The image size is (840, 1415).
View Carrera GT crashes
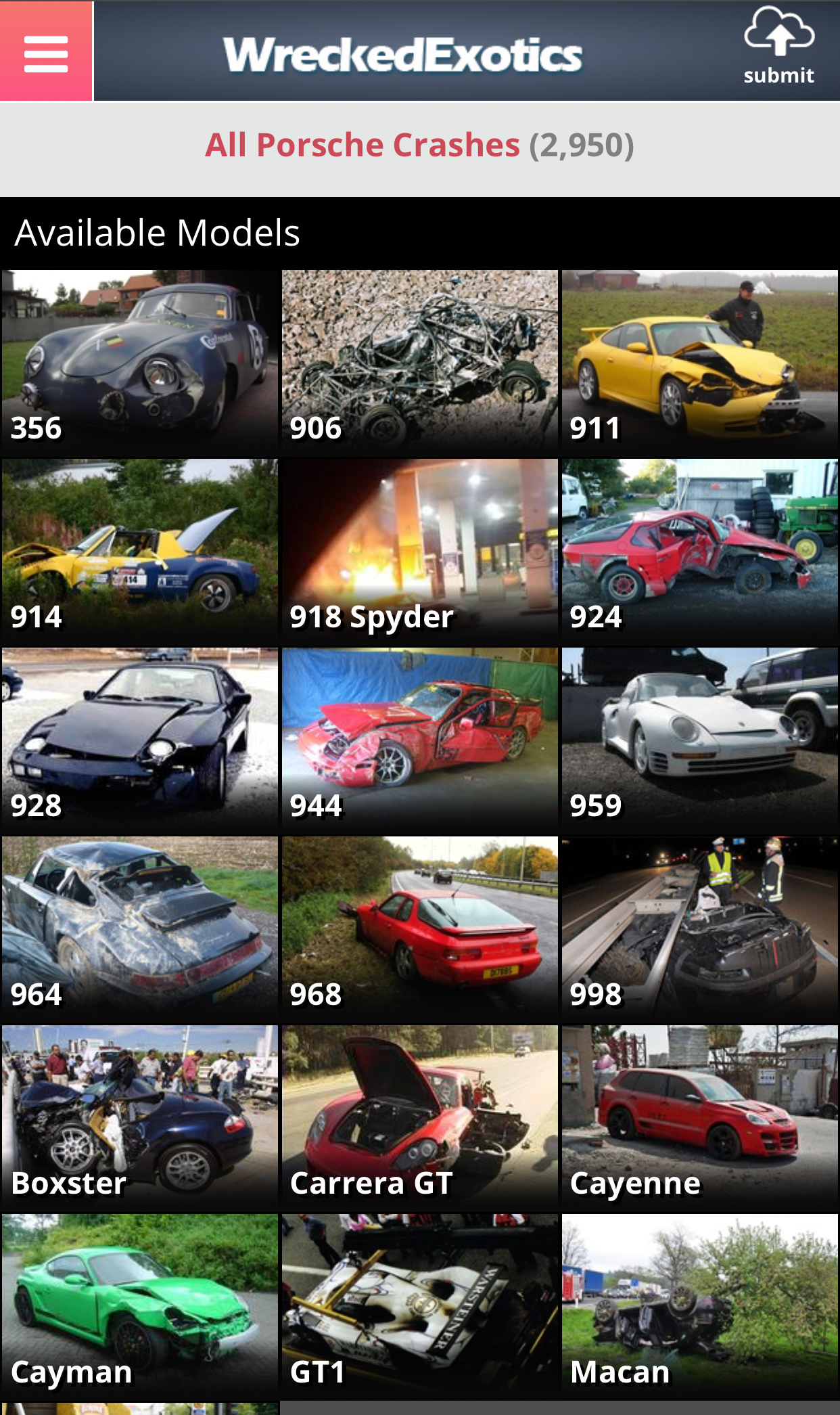[420, 1119]
